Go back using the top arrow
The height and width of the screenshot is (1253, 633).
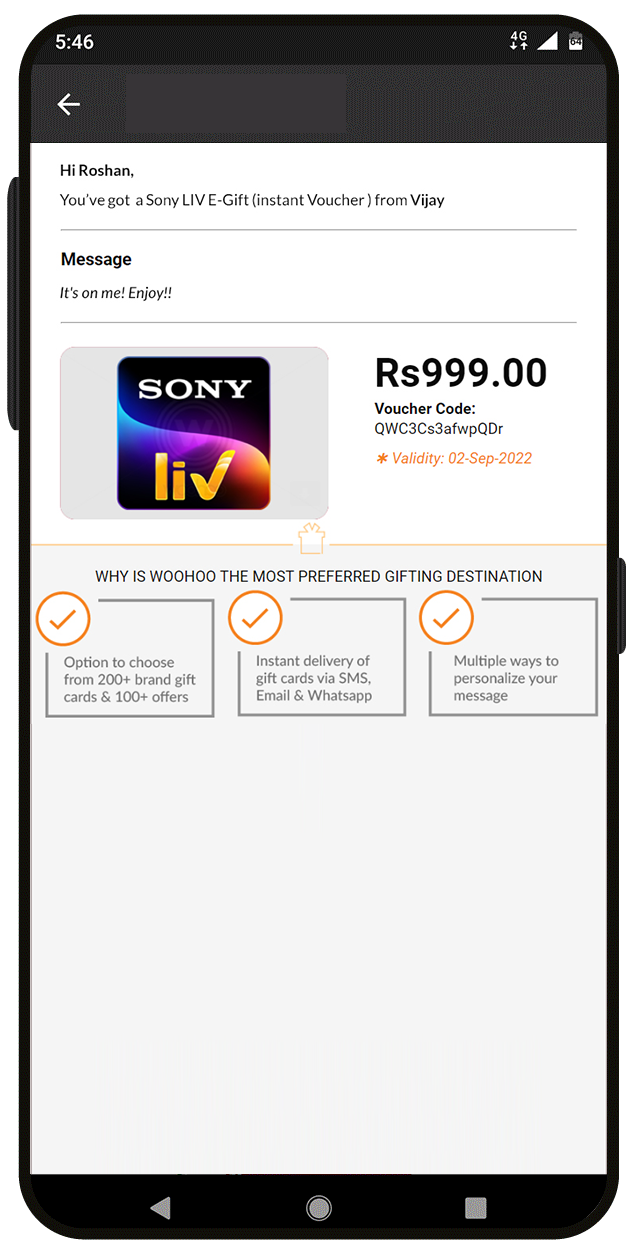pyautogui.click(x=68, y=104)
